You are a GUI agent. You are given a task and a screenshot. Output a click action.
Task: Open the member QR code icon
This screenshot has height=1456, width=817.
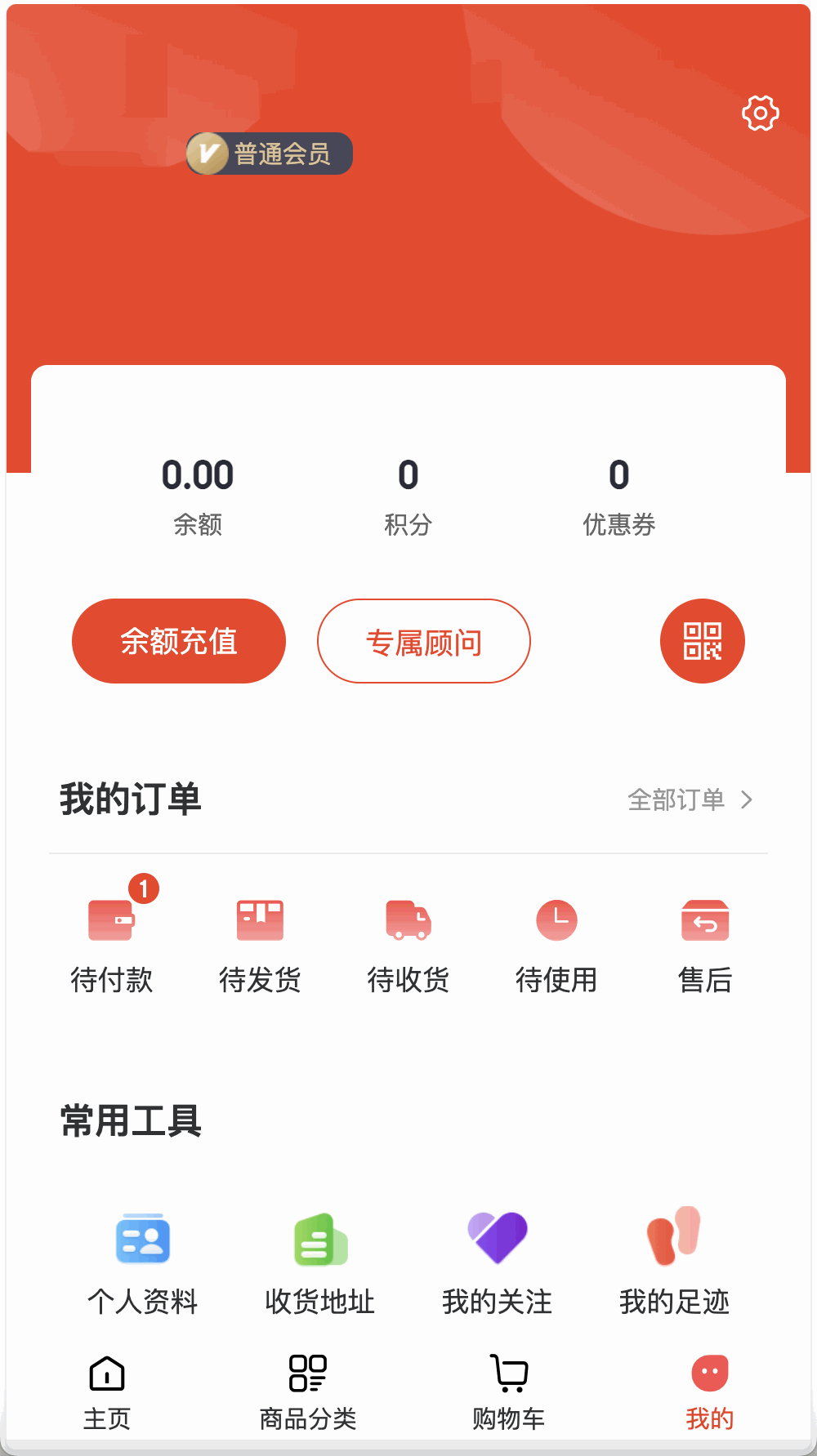(x=703, y=641)
